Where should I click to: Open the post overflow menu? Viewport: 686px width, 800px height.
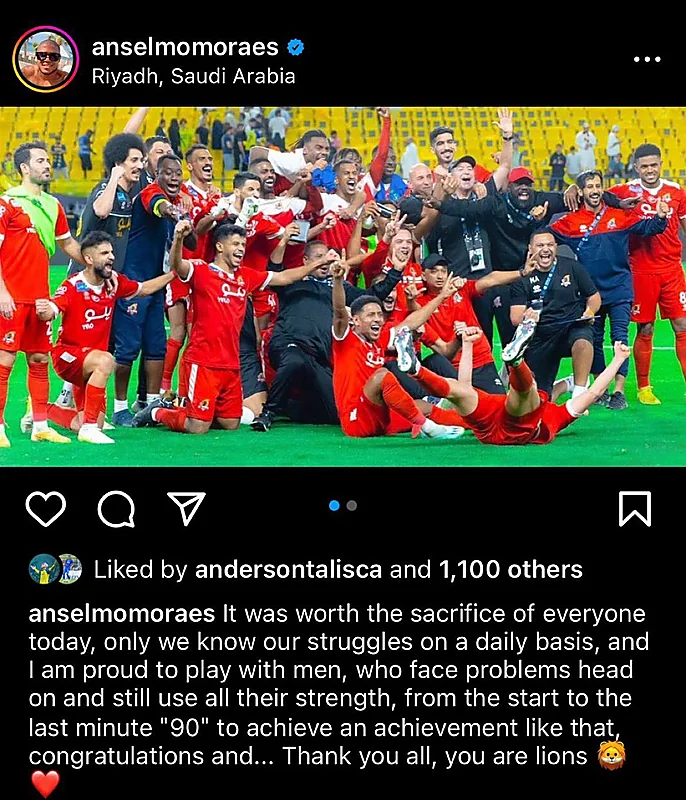[647, 60]
